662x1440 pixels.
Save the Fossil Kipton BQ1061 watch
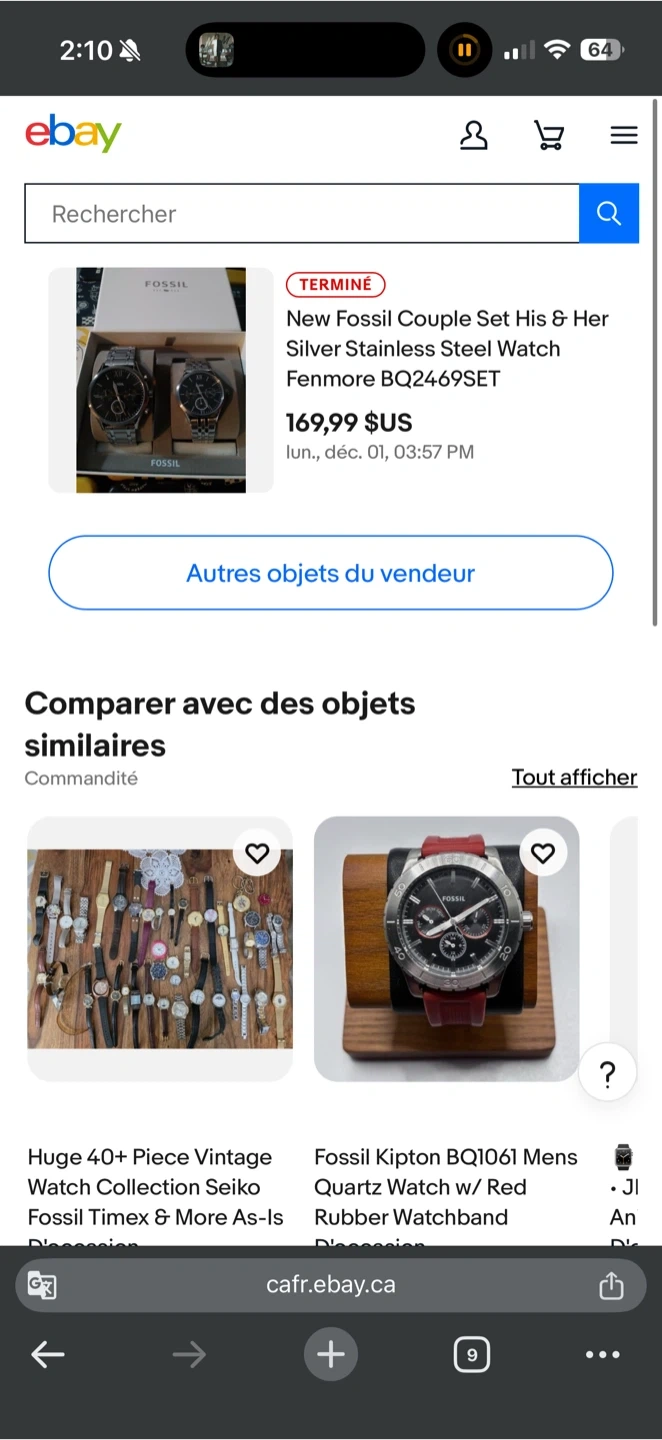click(542, 853)
